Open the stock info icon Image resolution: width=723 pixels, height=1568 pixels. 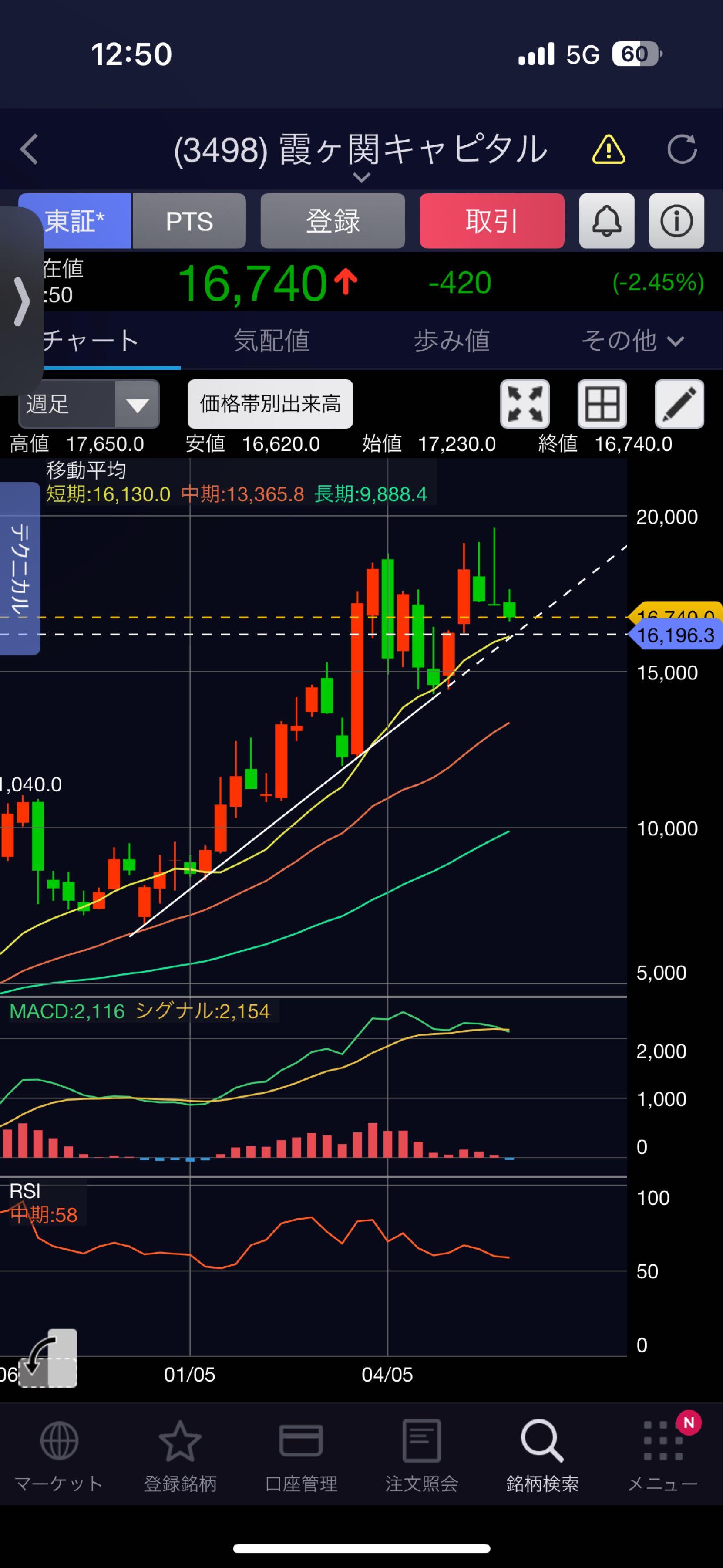[676, 221]
